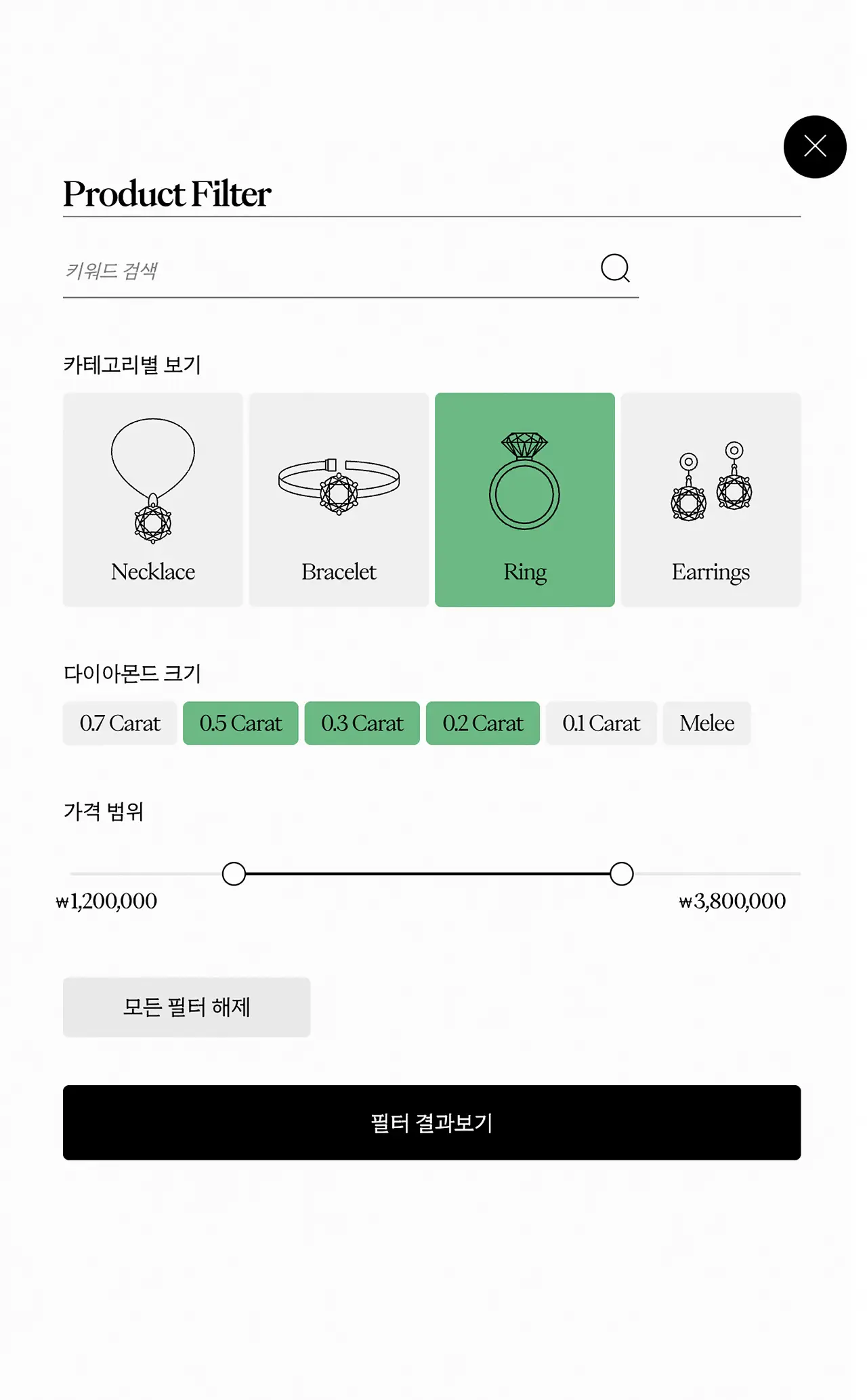Tap the minimum price slider handle
The height and width of the screenshot is (1400, 867).
[x=234, y=874]
